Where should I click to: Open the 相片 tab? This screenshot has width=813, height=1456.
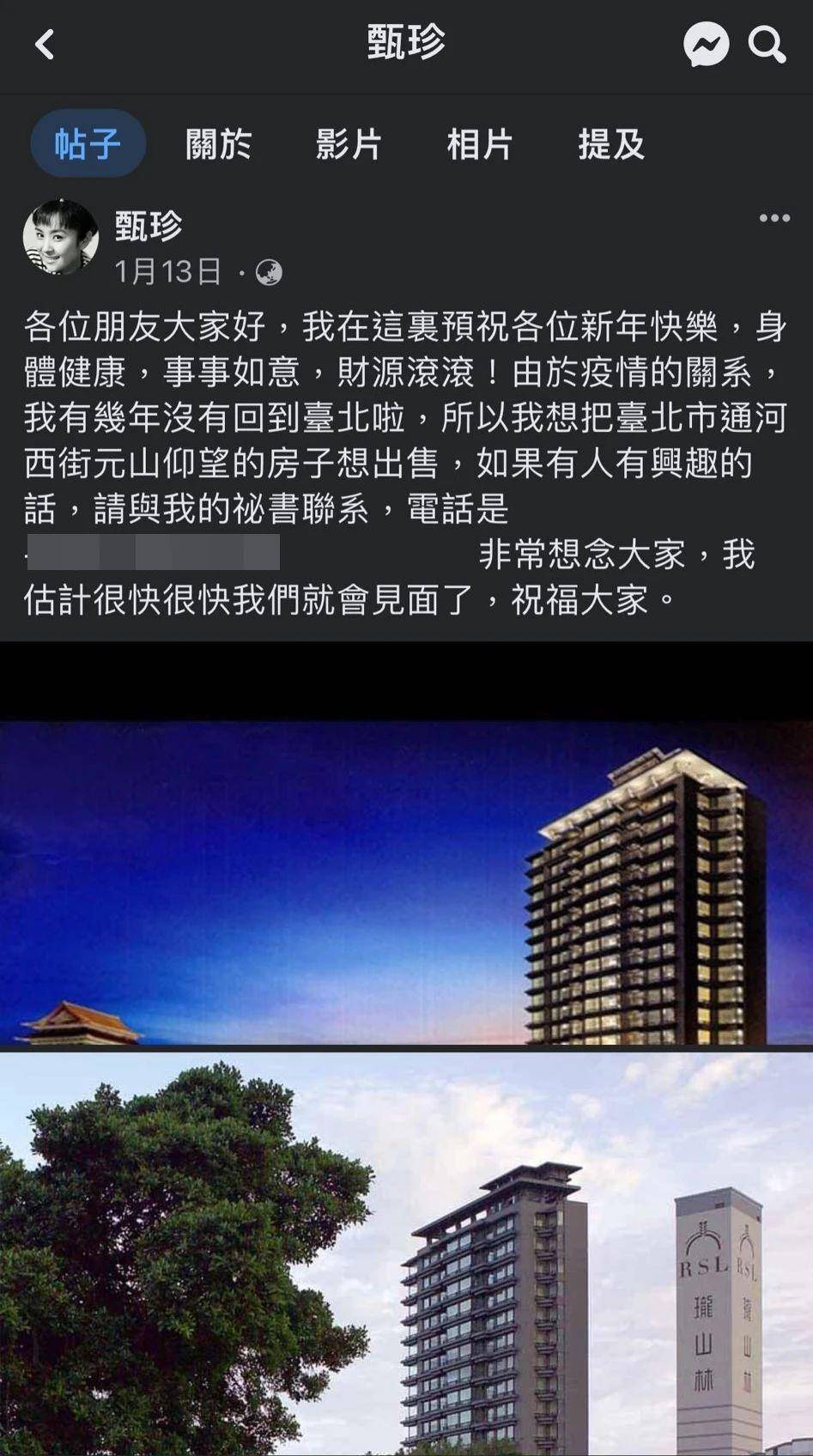(479, 143)
